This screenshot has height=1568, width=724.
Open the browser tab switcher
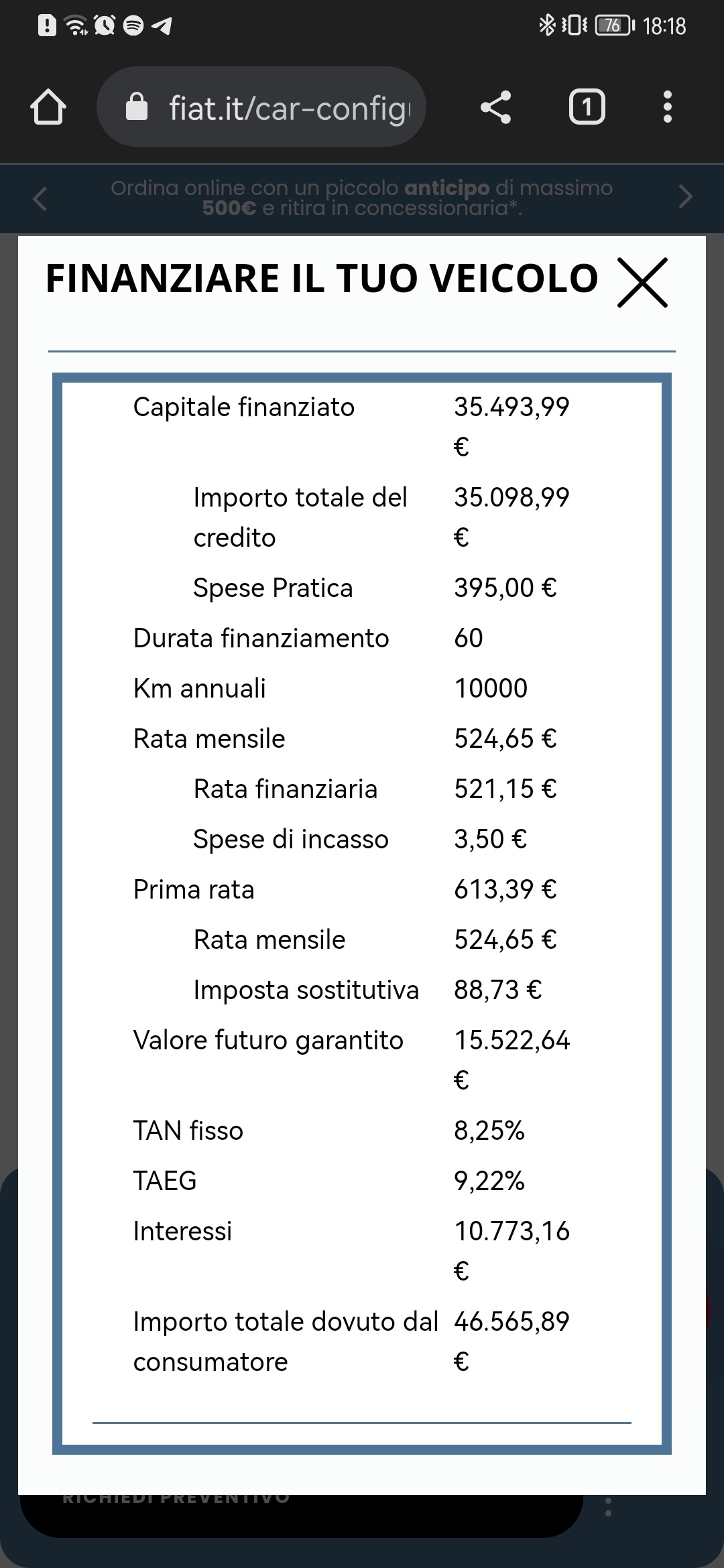[587, 107]
